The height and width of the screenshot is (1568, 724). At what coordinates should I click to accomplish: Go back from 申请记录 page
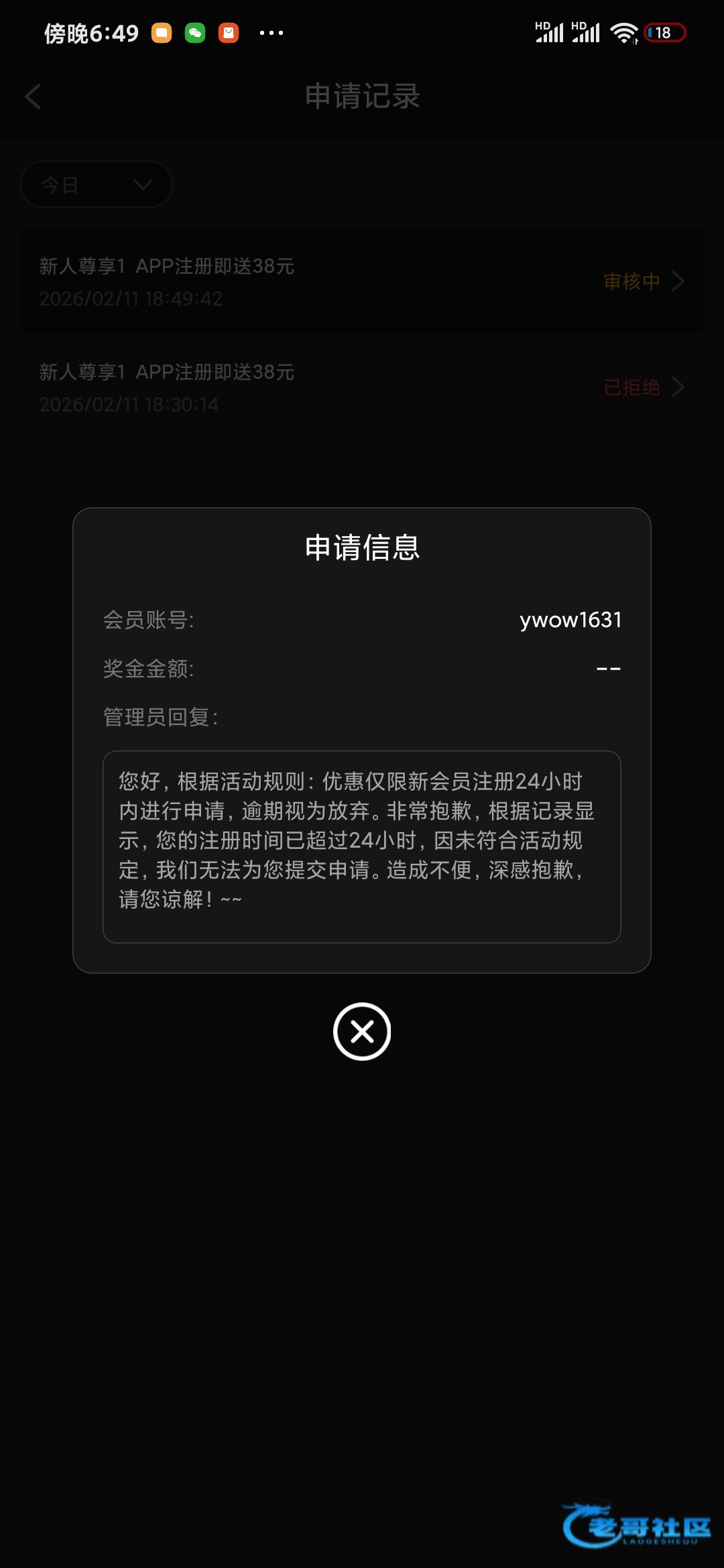[34, 96]
